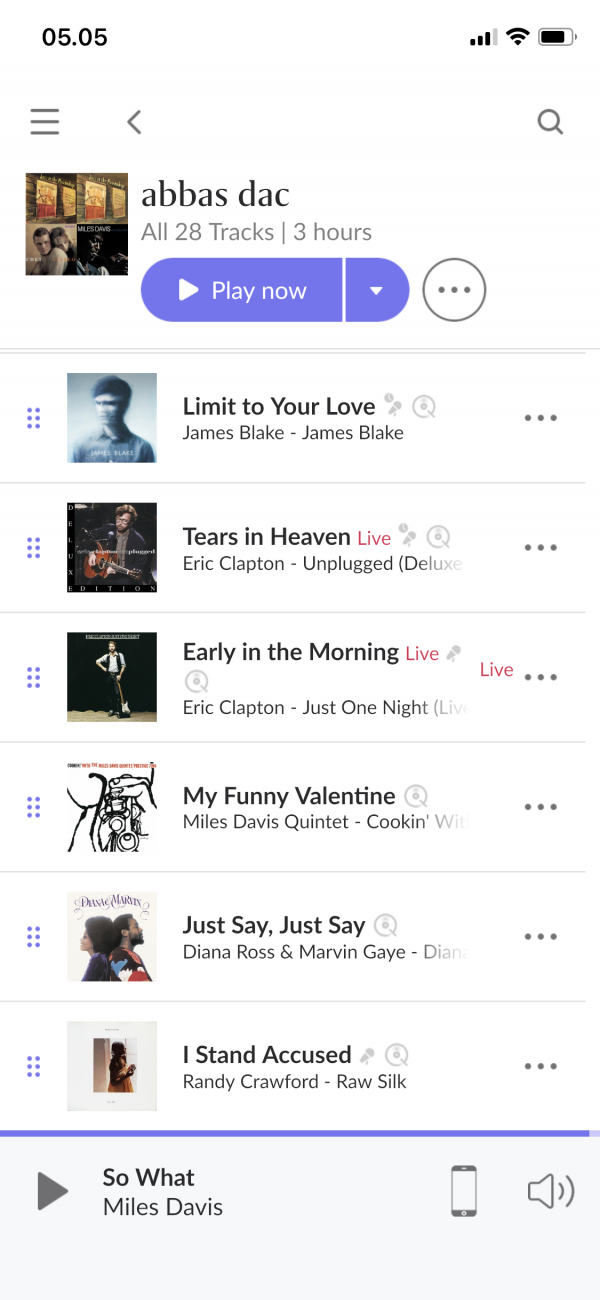Open options for Early in the Morning
This screenshot has height=1300, width=600.
tap(541, 678)
